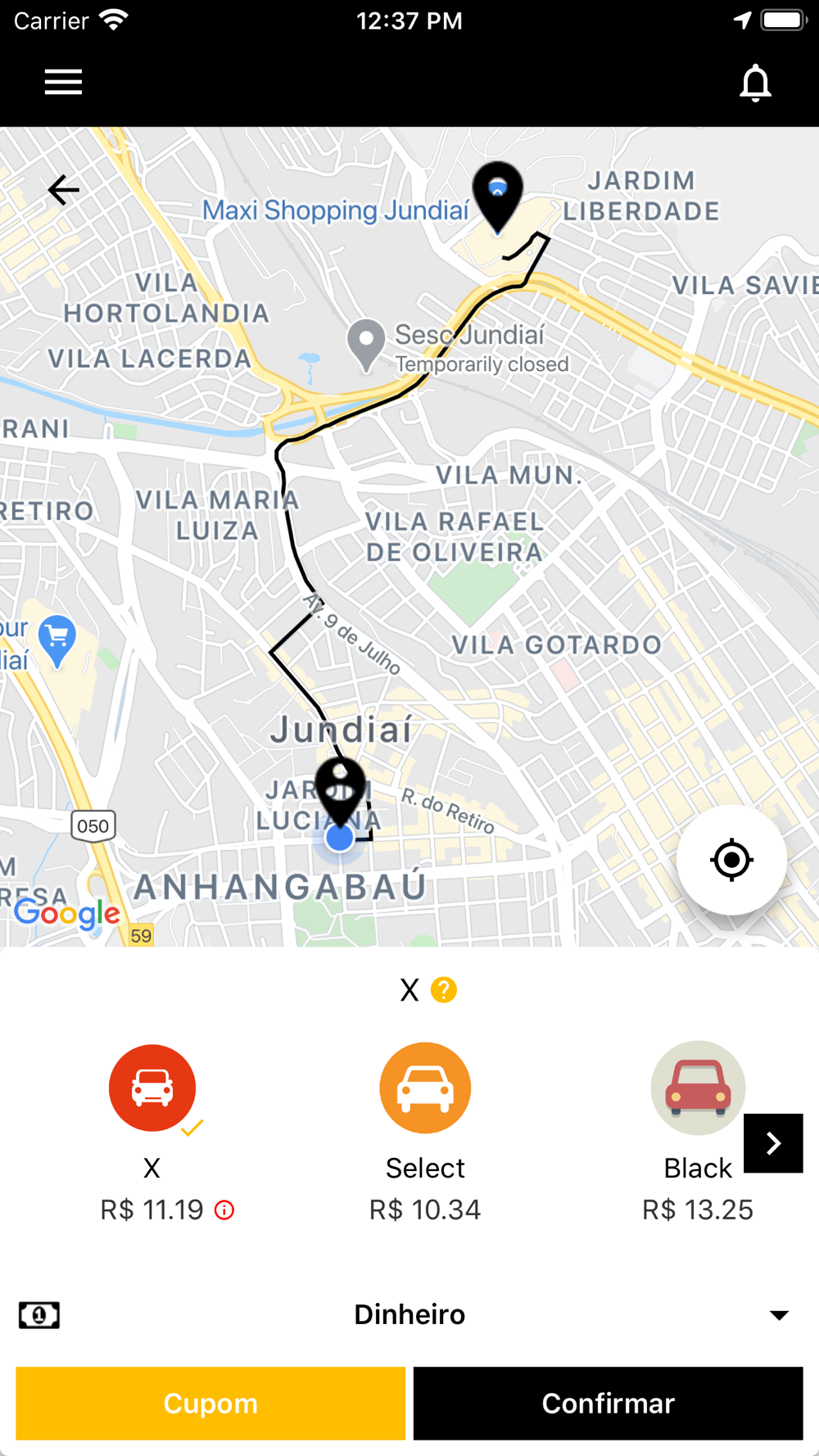This screenshot has width=819, height=1456.
Task: View fare info for X ride
Action: pos(224,1210)
